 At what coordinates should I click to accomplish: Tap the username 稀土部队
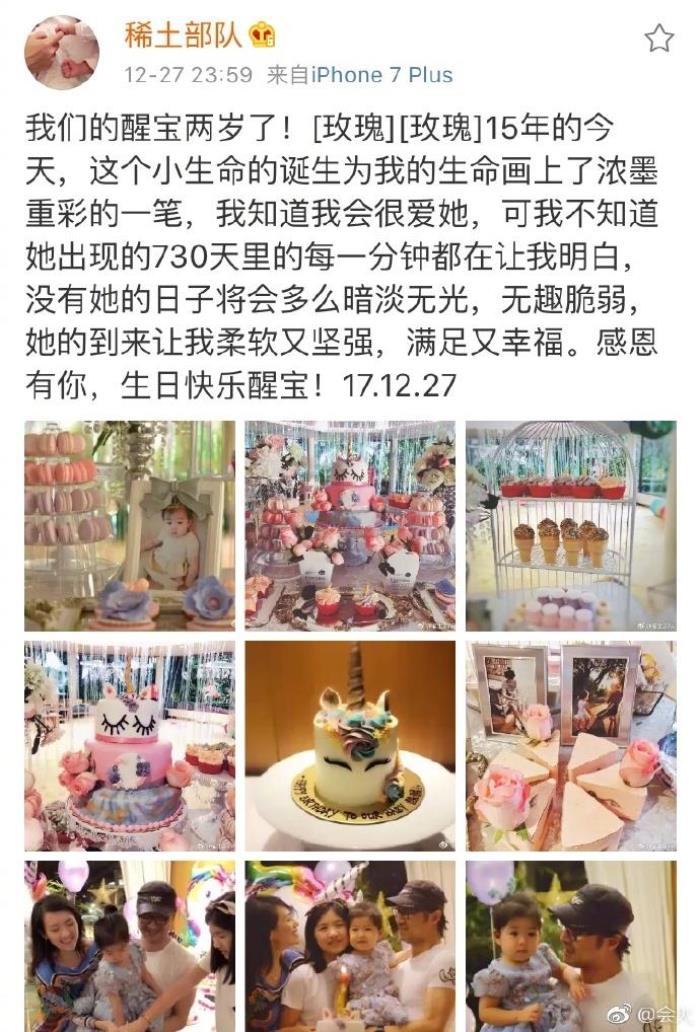click(x=183, y=35)
